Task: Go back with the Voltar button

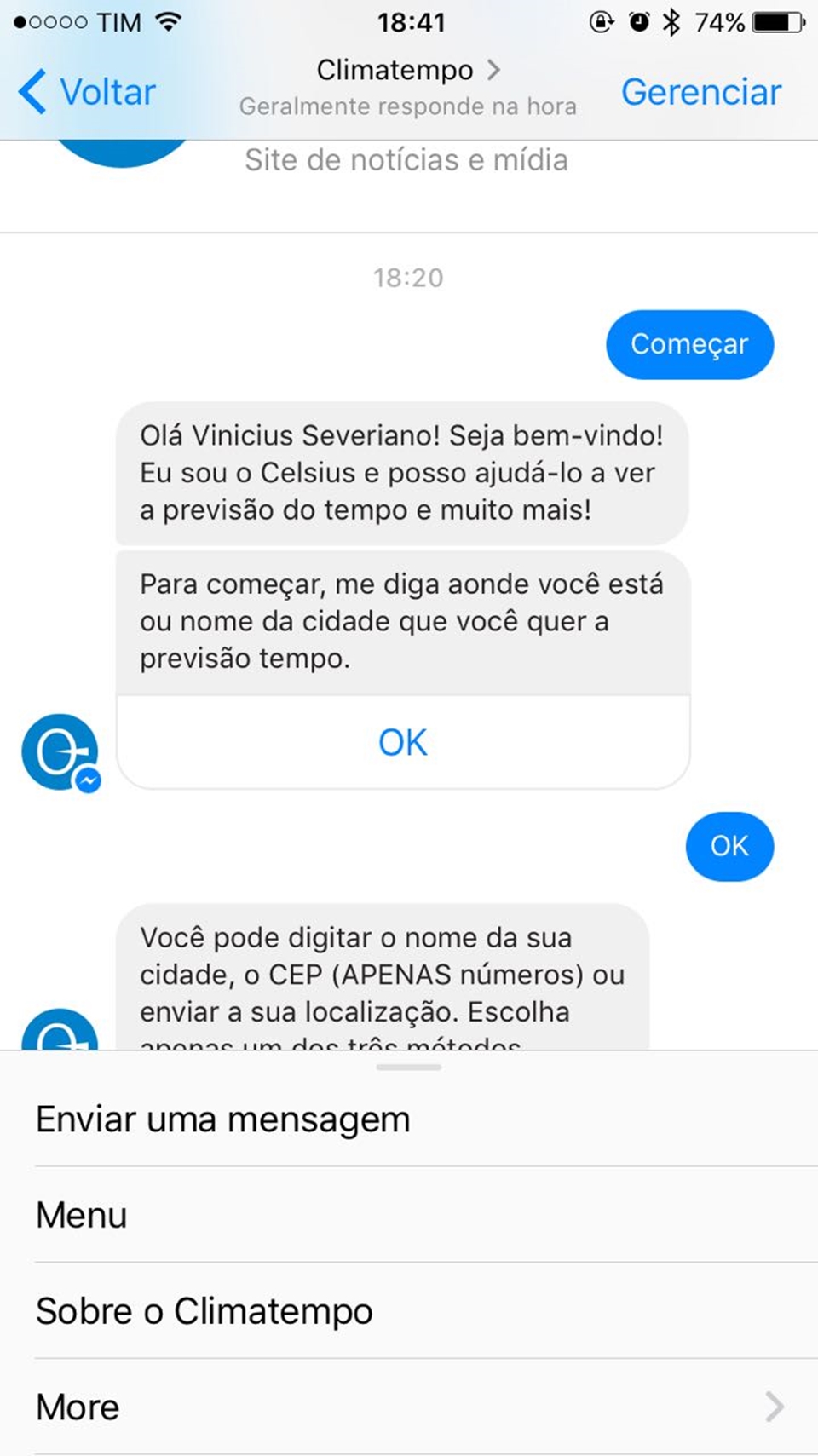Action: pyautogui.click(x=87, y=92)
